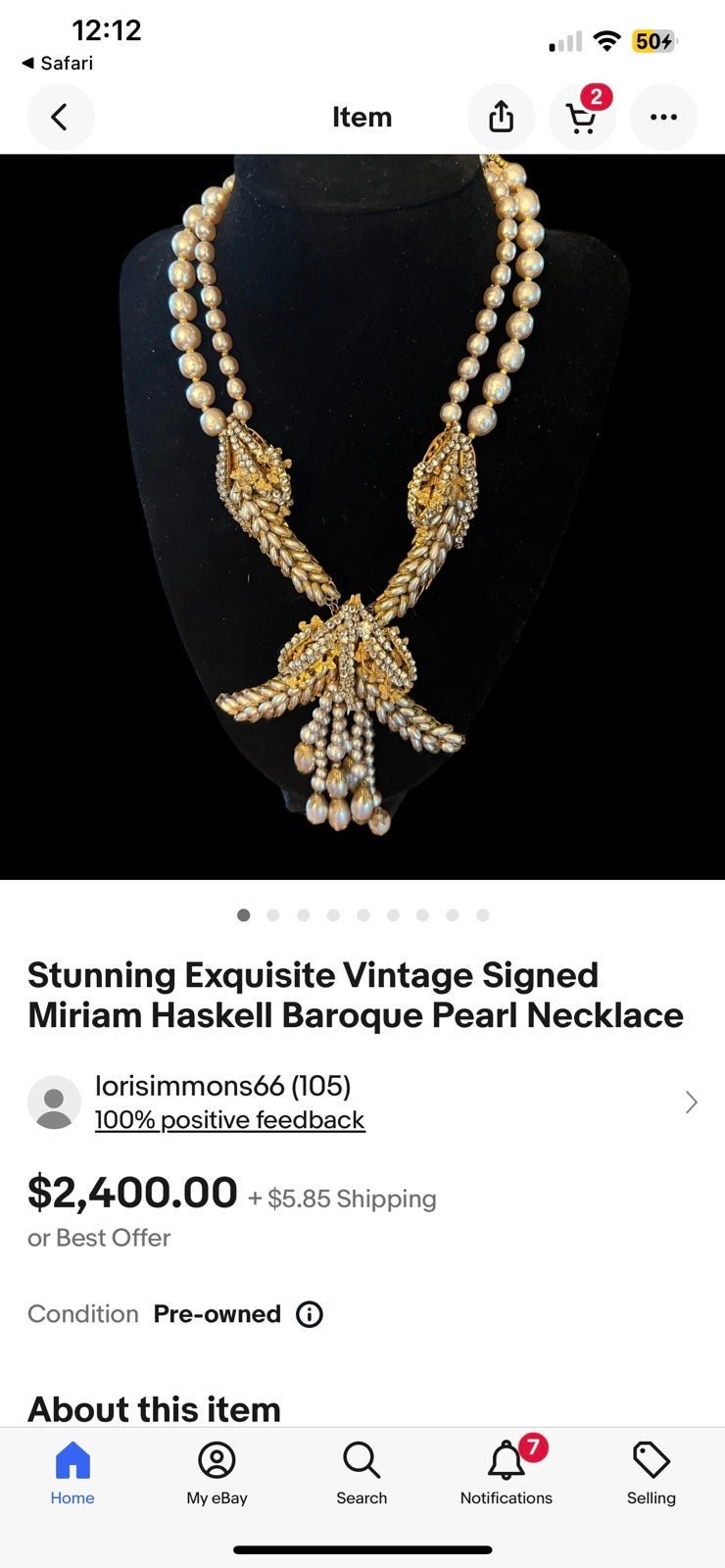The image size is (725, 1568).
Task: Open the three-dot overflow menu
Action: point(663,118)
